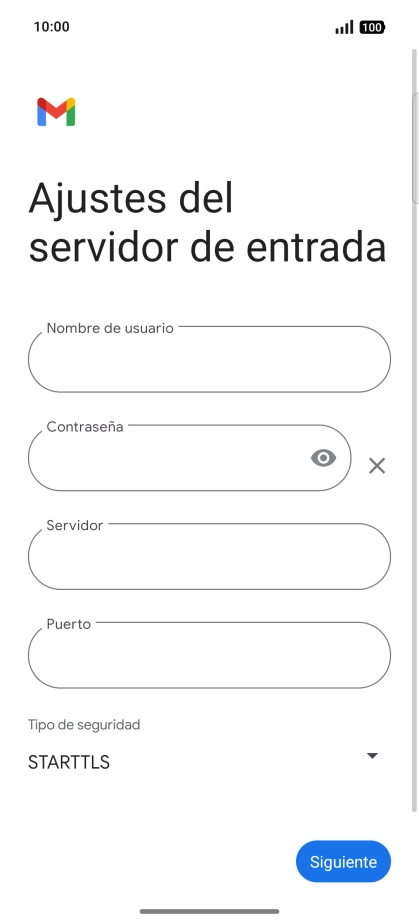The height and width of the screenshot is (922, 419).
Task: Tap the Puerto field
Action: click(209, 656)
